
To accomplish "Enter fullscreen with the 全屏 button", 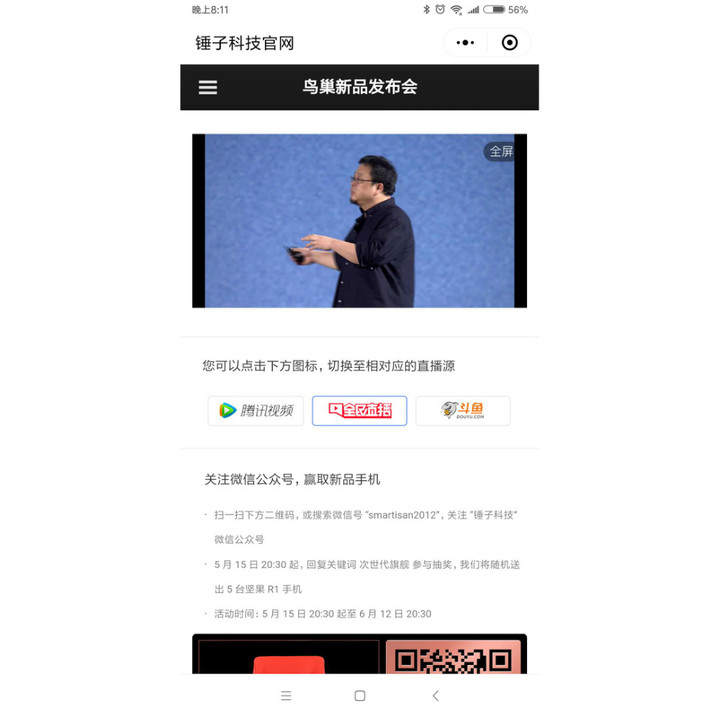I will coord(500,152).
